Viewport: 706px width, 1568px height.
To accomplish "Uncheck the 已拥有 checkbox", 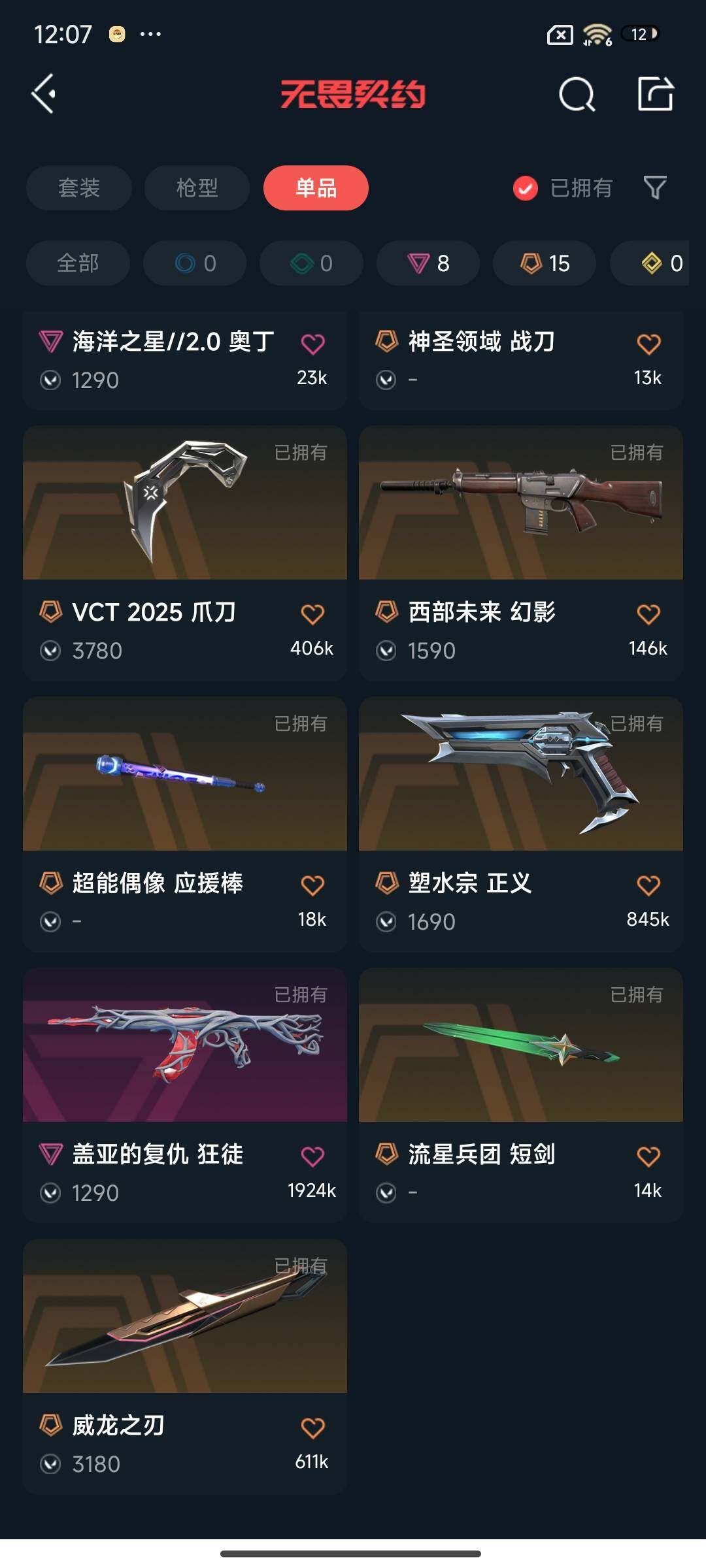I will pos(525,188).
